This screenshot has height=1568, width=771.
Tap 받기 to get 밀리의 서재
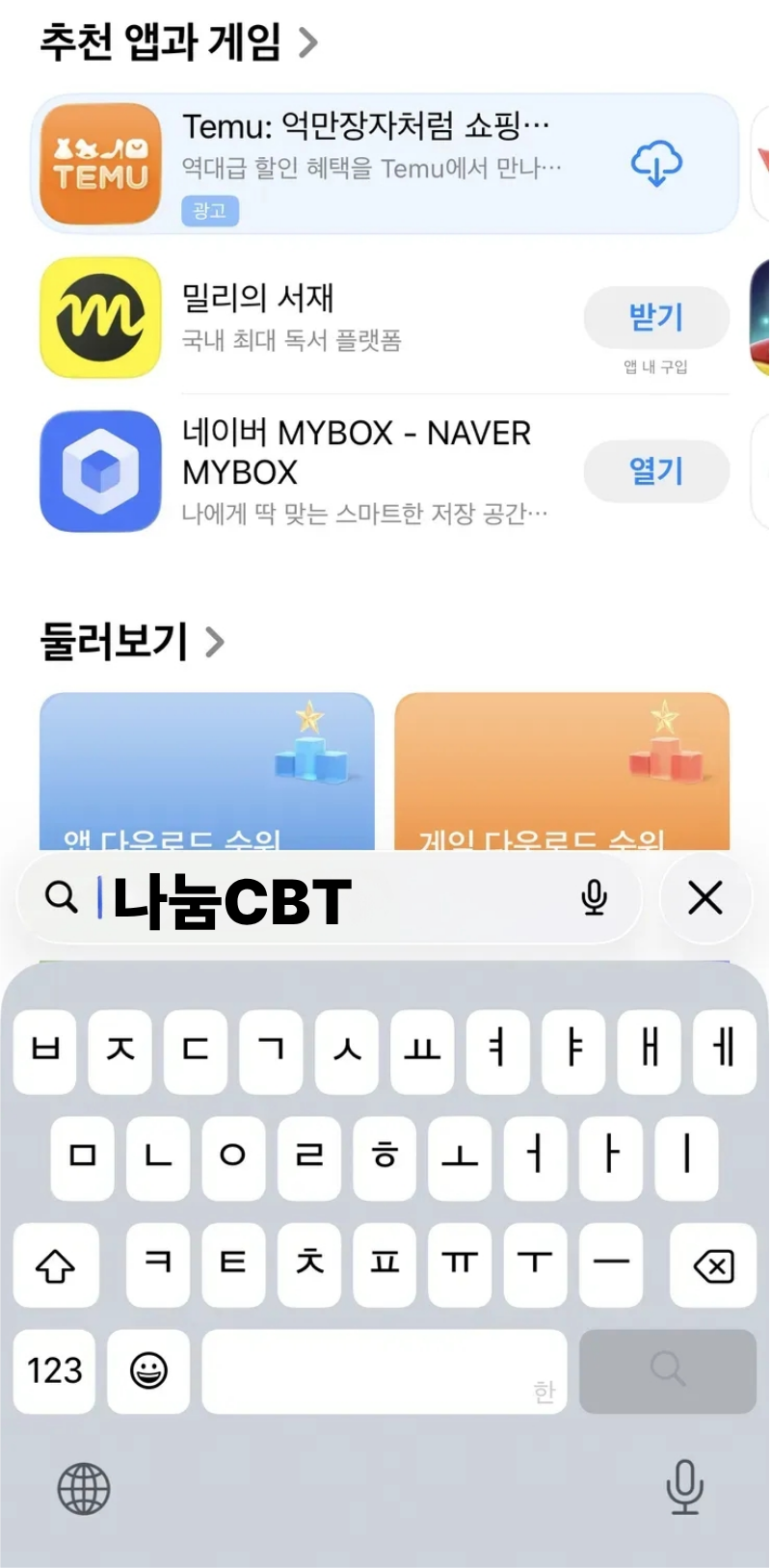coord(656,317)
